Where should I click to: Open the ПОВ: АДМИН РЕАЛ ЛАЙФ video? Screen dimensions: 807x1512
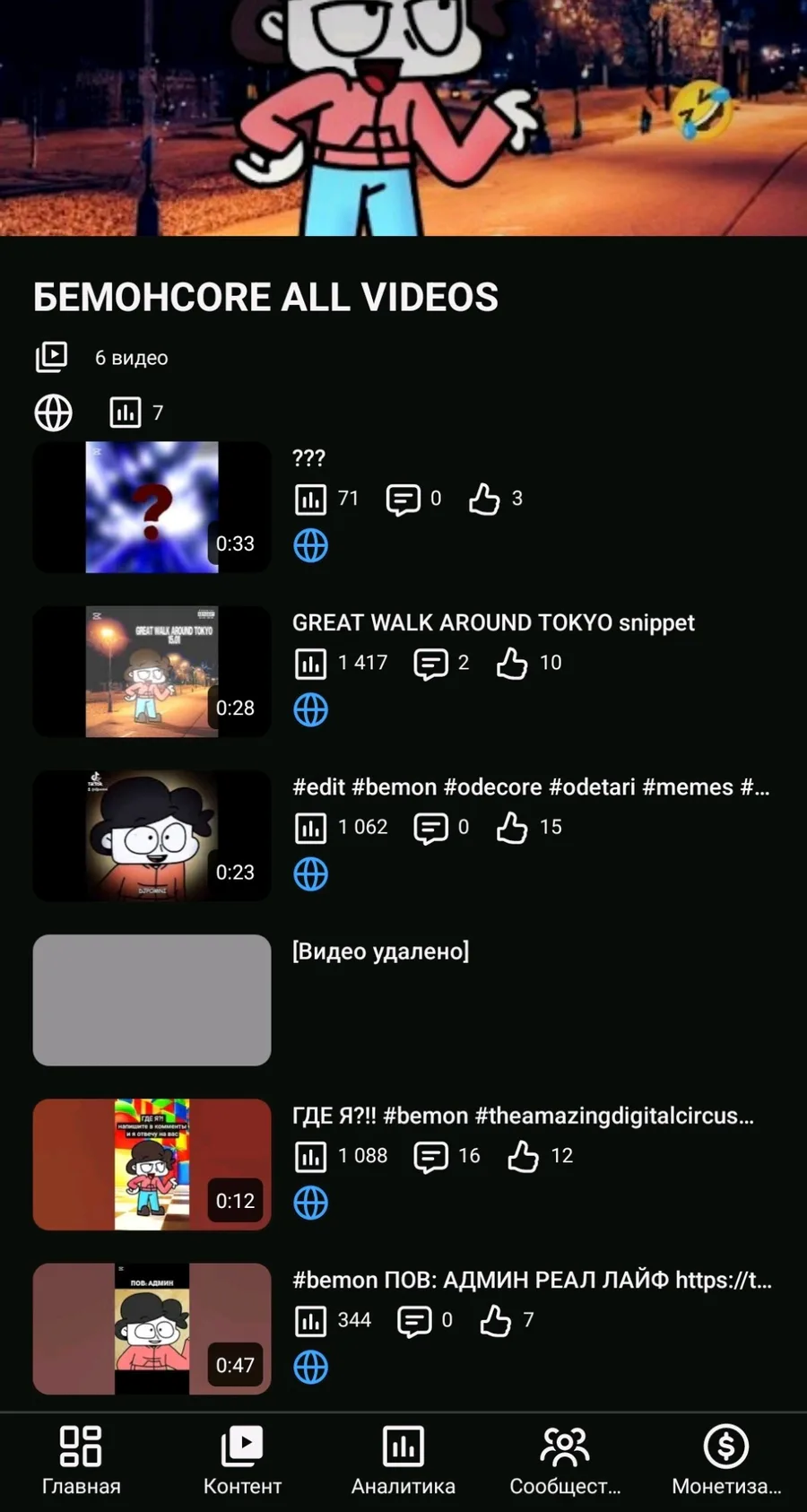tap(152, 1328)
